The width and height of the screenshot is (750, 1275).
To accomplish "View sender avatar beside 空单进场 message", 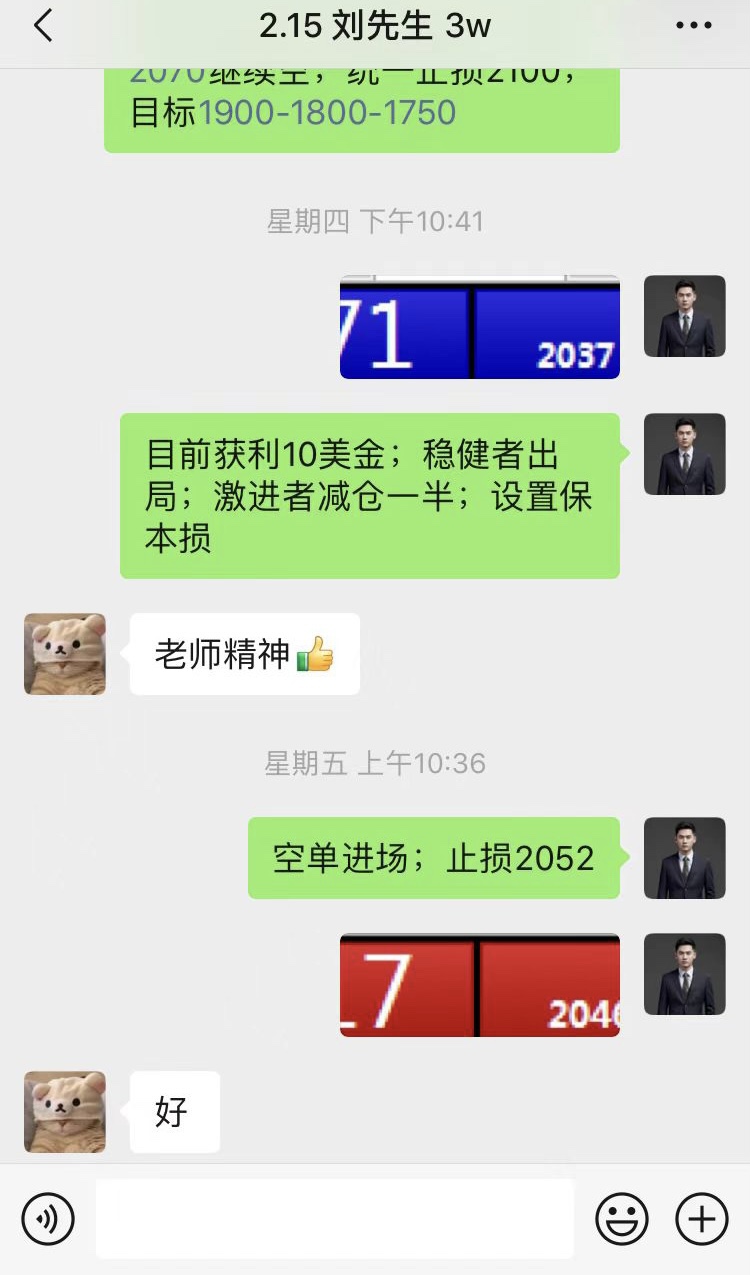I will [684, 858].
